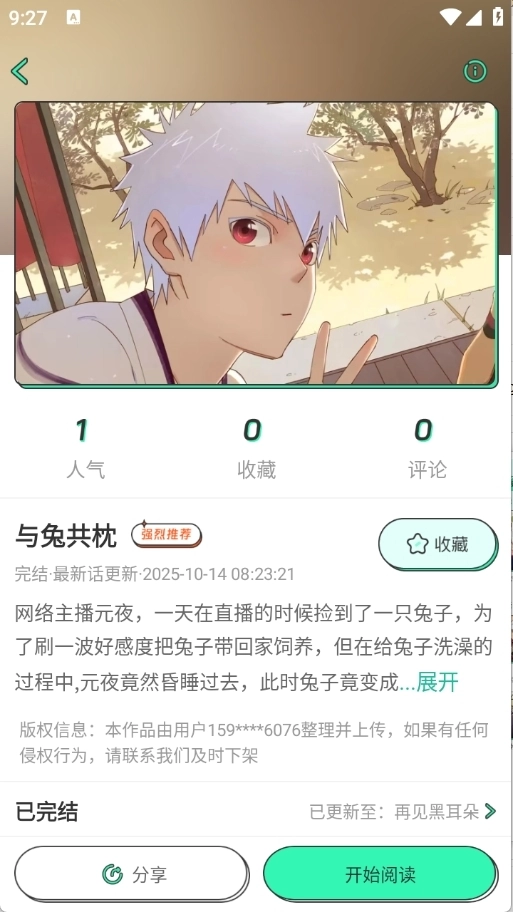Open the comic cover image

256,244
